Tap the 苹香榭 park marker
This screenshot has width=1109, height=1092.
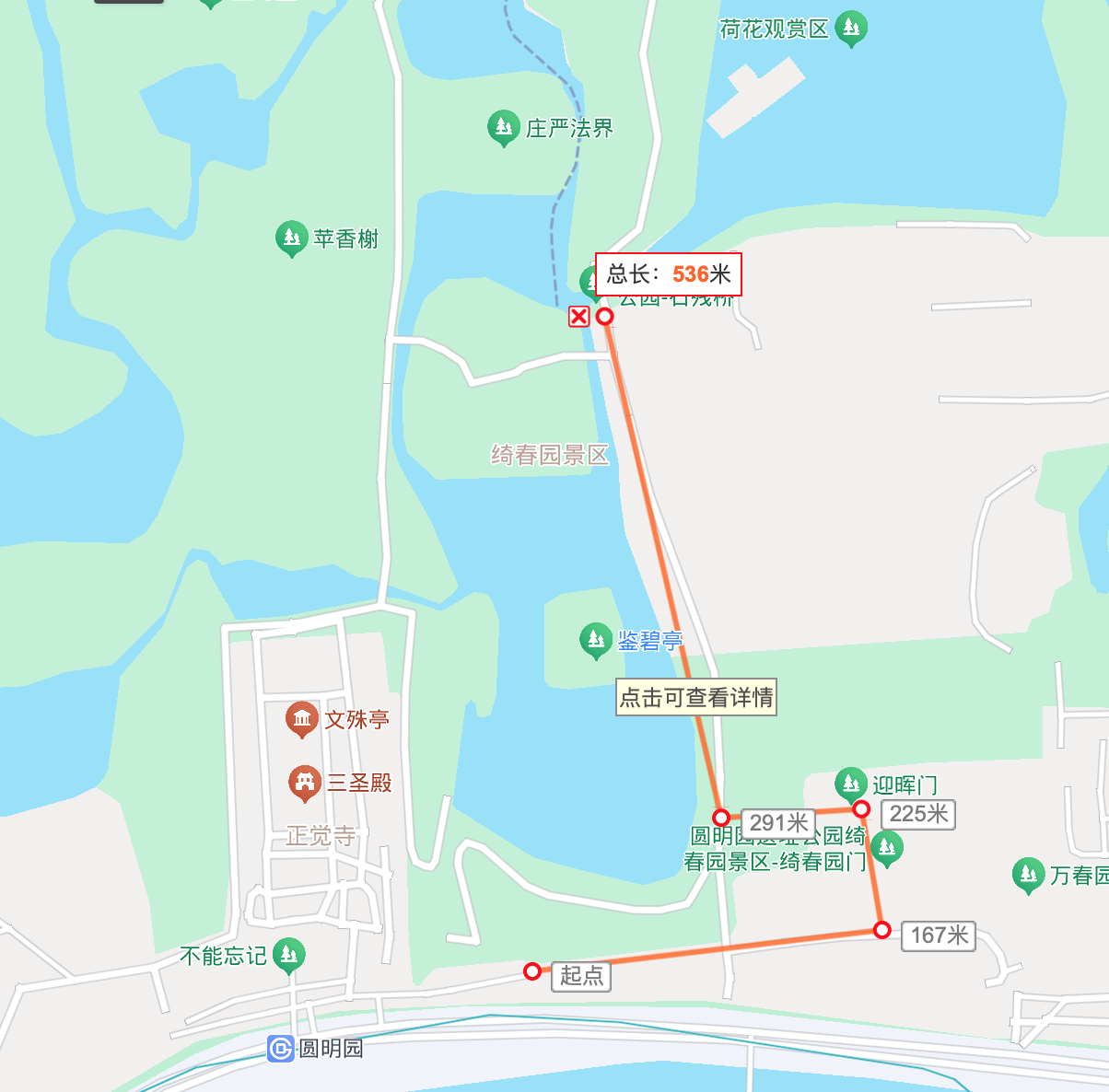[x=291, y=238]
